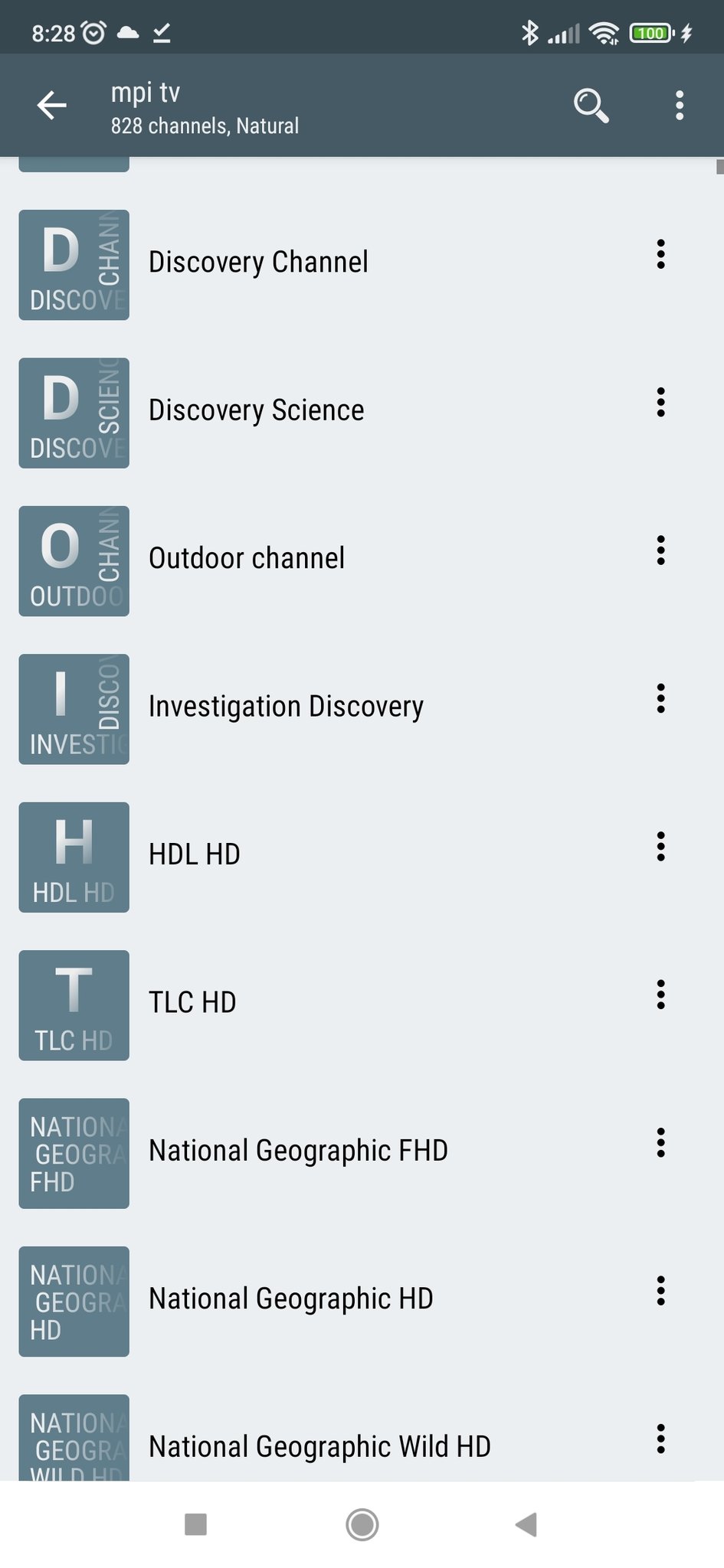Tap the three dots beside Outdoor channel
724x1568 pixels.
[660, 551]
